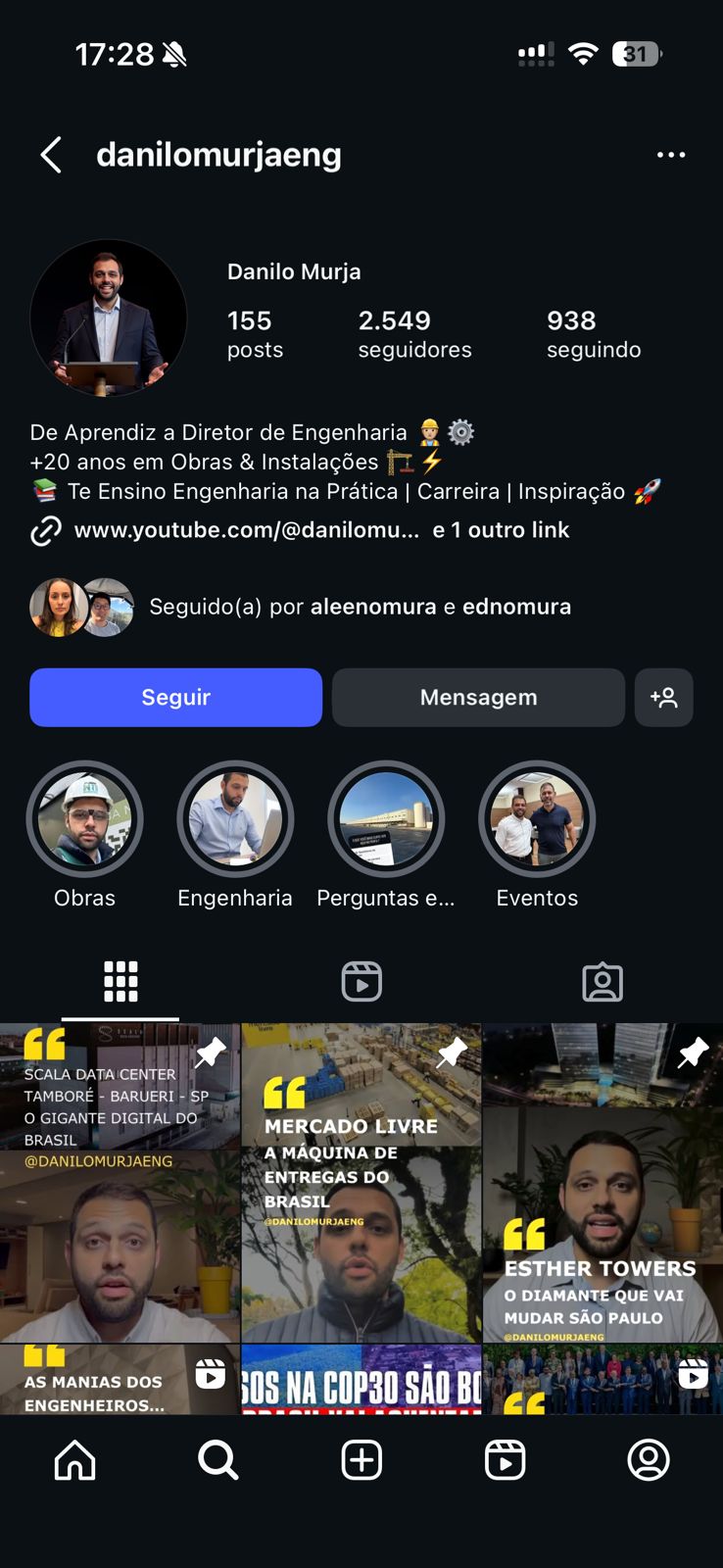Open the Esther Towers pinned post
The image size is (723, 1568).
coord(602,1183)
